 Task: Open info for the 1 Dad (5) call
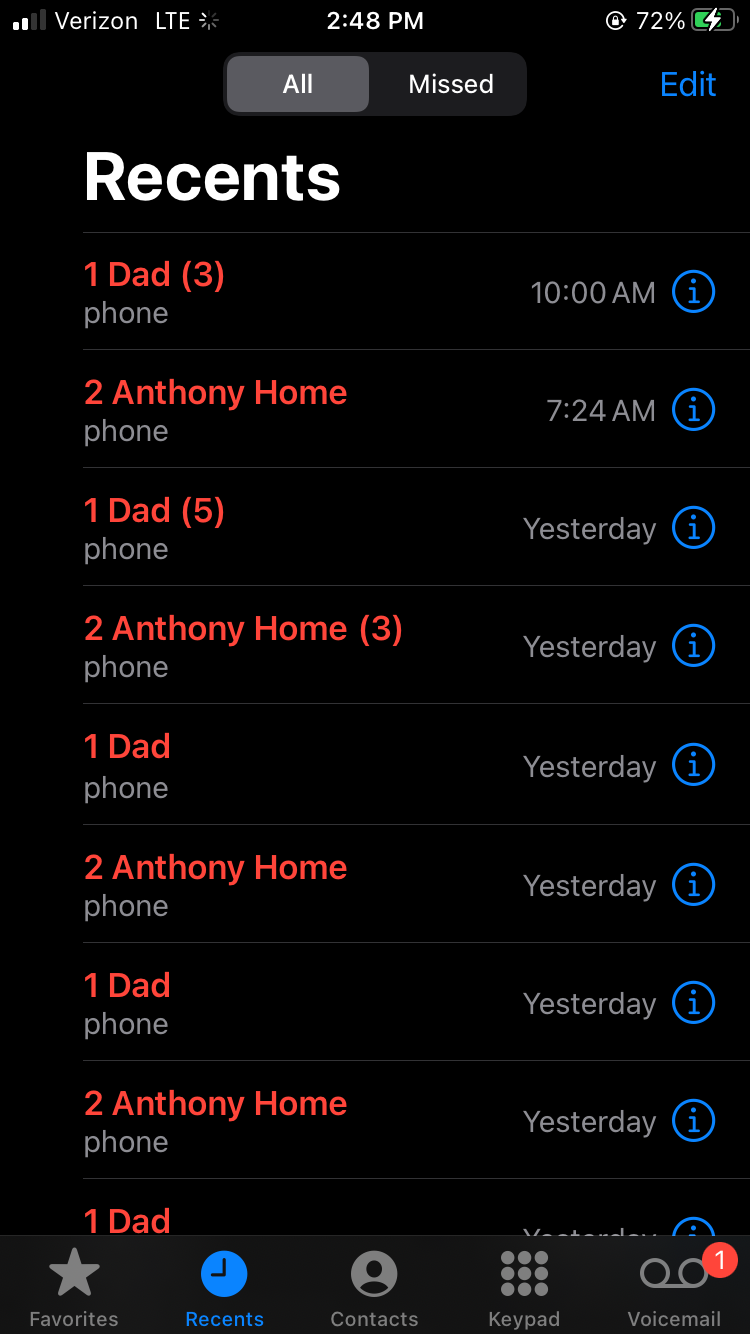click(693, 528)
